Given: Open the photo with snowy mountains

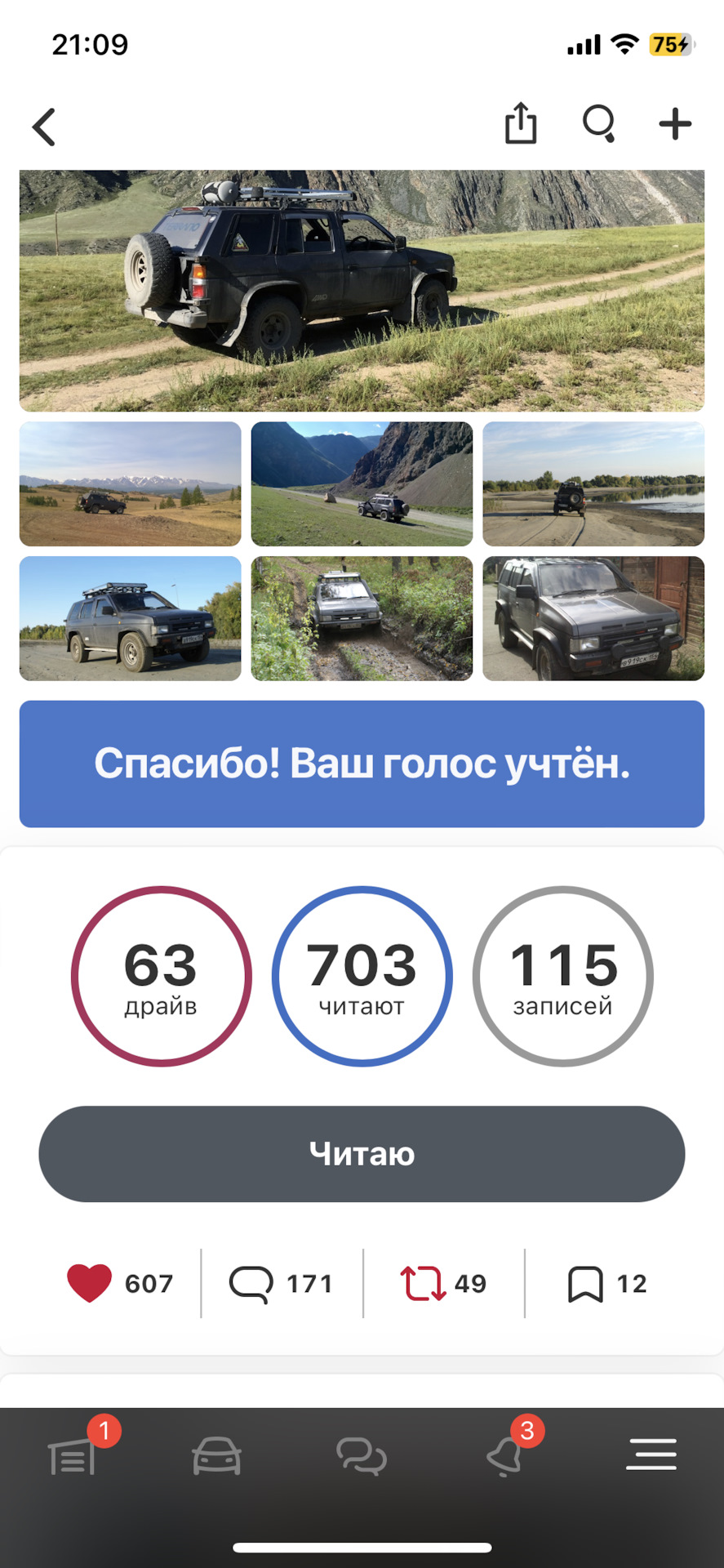Looking at the screenshot, I should click(x=131, y=483).
